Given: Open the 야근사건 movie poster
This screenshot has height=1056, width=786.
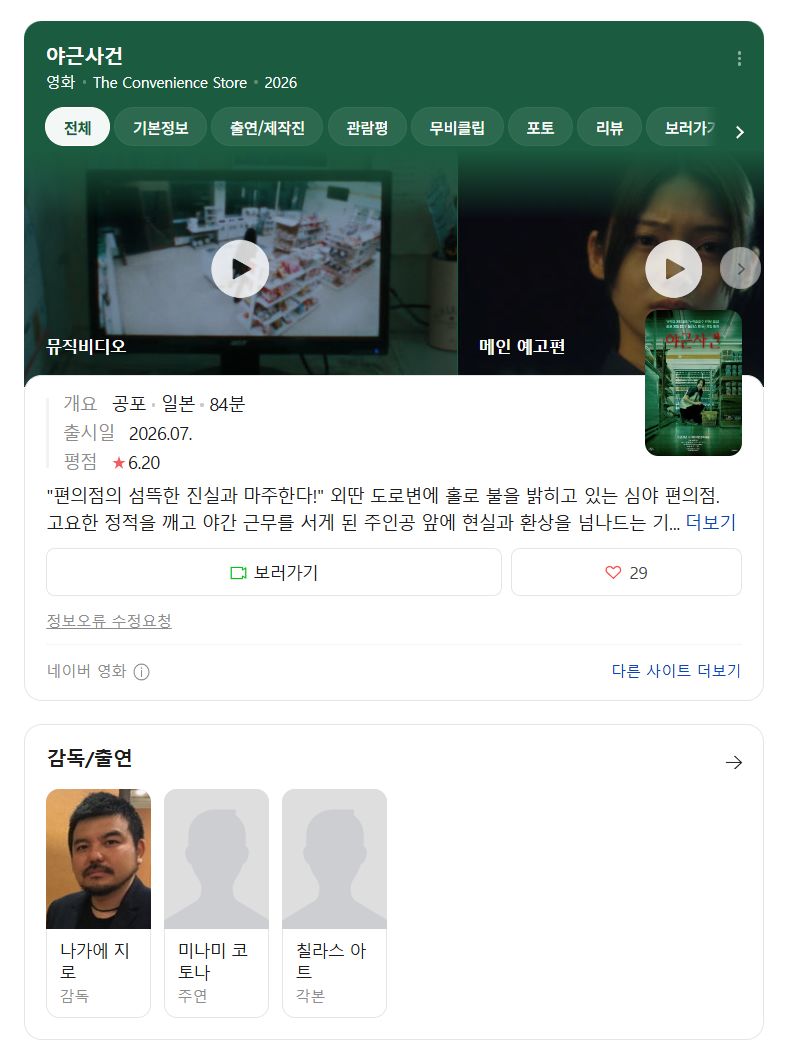Looking at the screenshot, I should [693, 383].
